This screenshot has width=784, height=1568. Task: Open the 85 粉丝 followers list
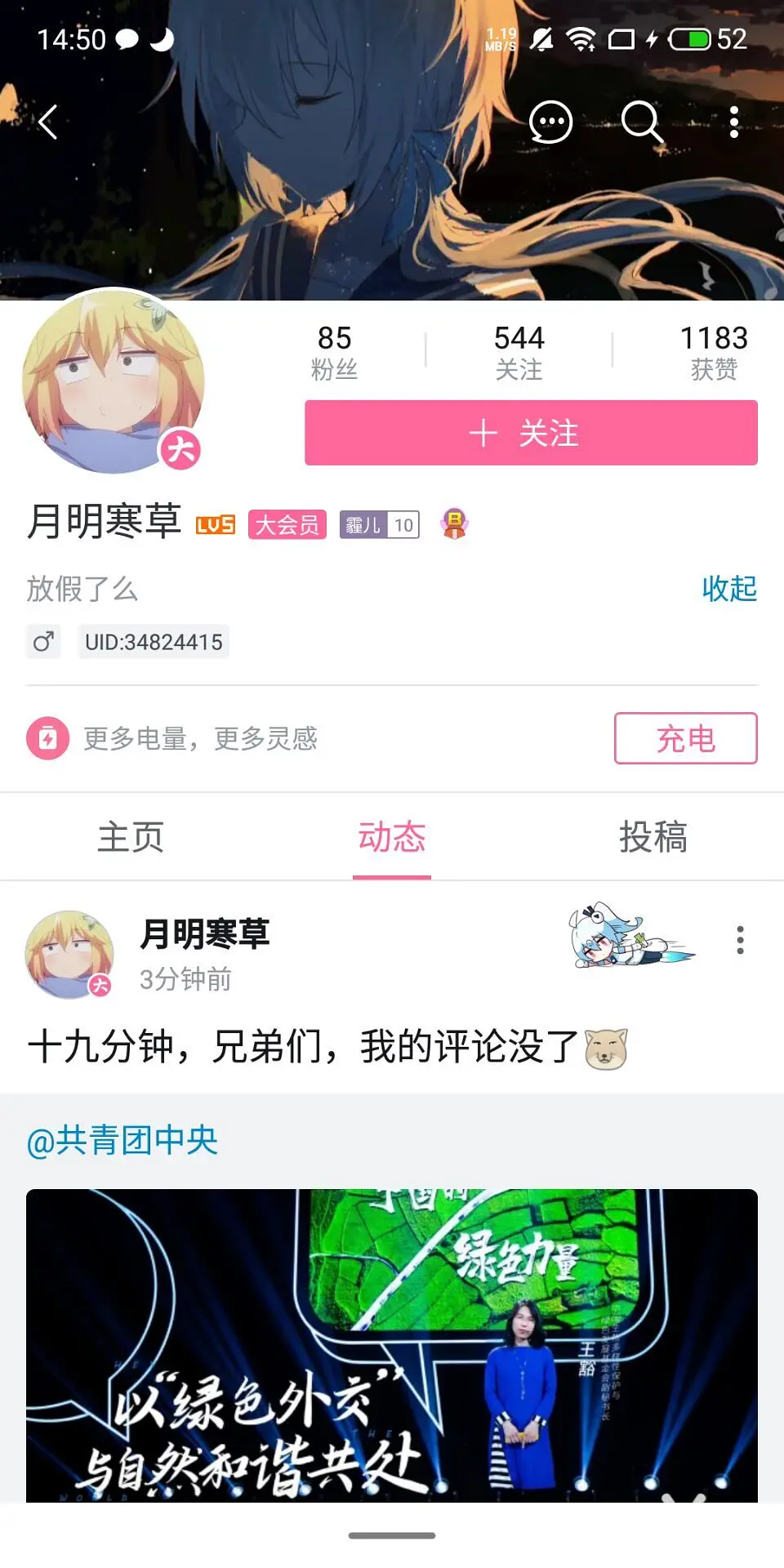334,353
